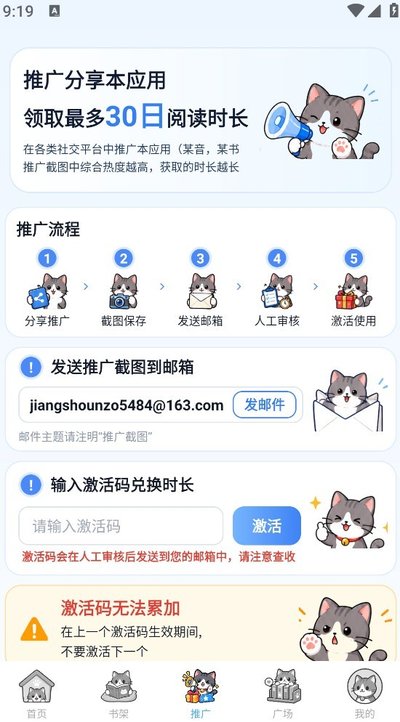400x722 pixels.
Task: Switch to the 首页 tab
Action: (36, 693)
